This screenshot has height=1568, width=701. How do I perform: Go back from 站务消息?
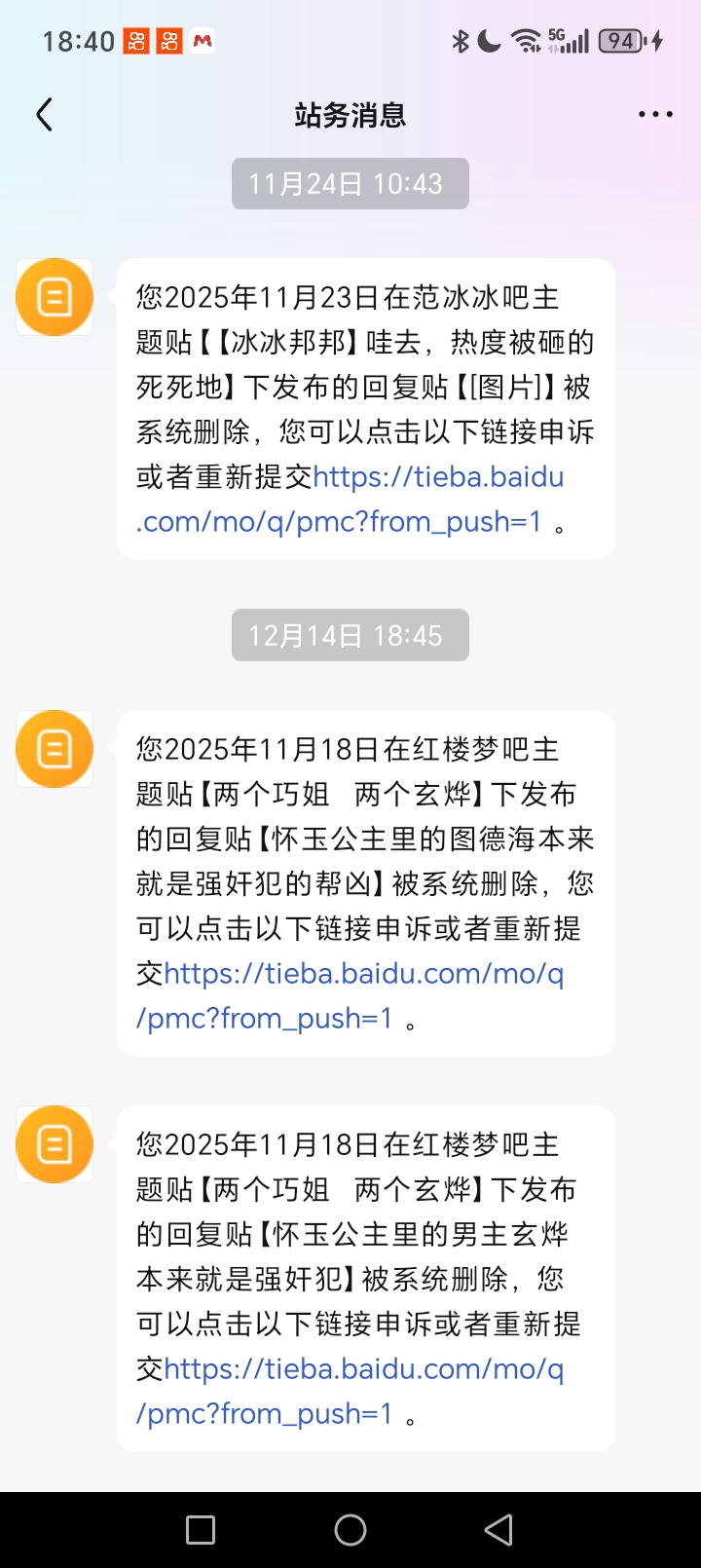(45, 115)
